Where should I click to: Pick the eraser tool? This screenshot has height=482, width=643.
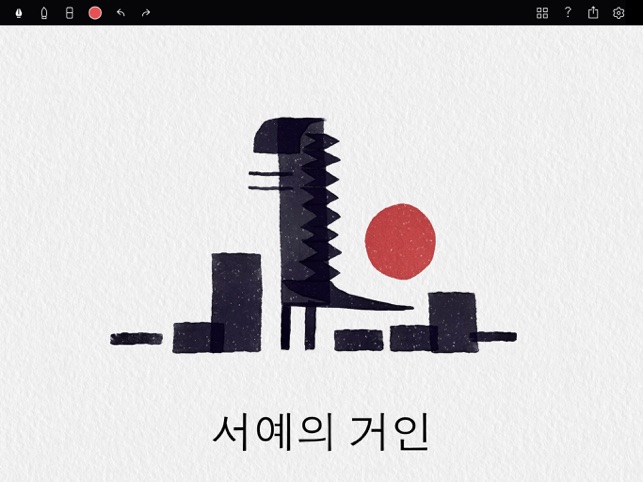pos(69,13)
